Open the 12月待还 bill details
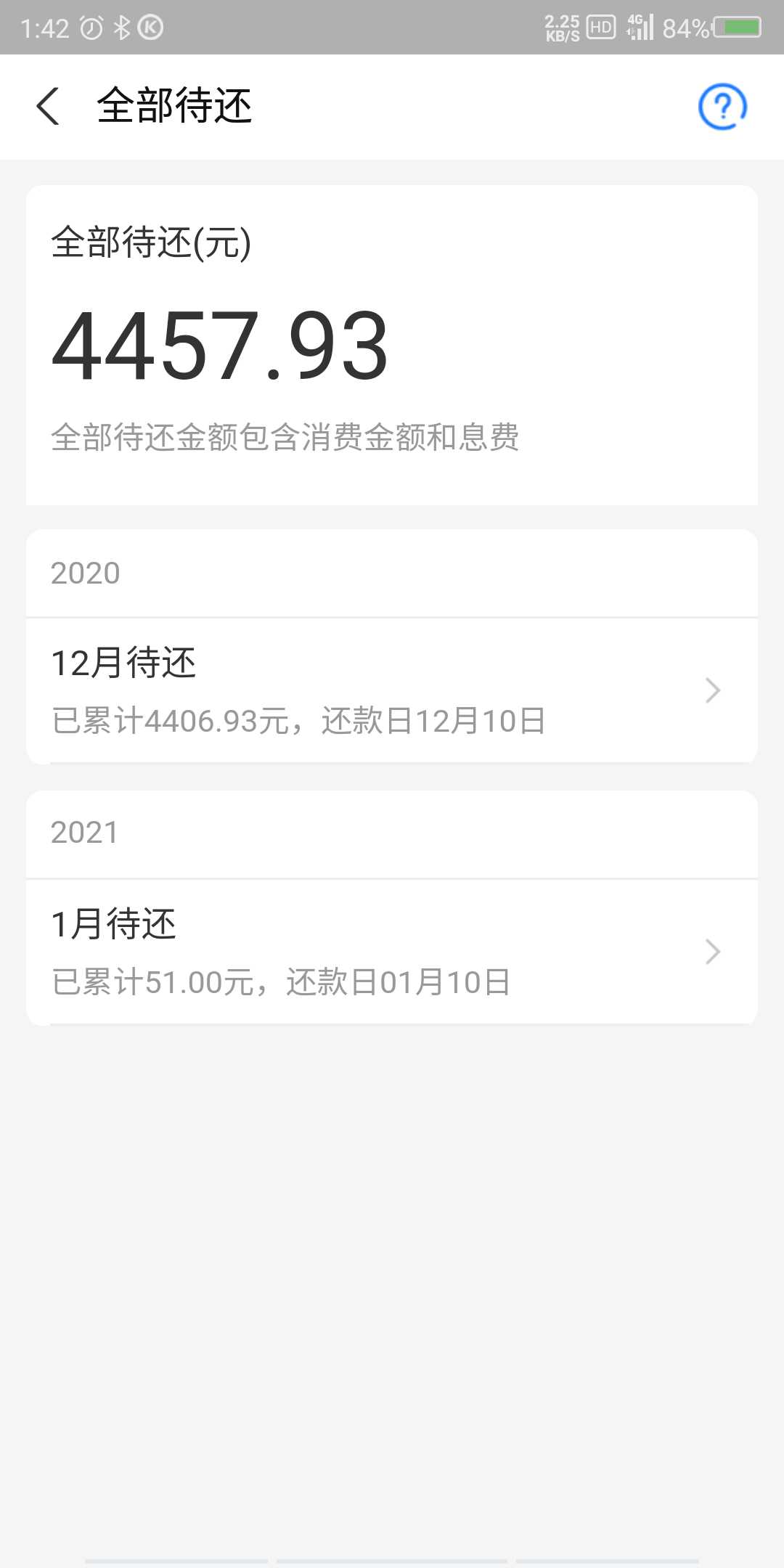Viewport: 784px width, 1568px height. (x=392, y=690)
